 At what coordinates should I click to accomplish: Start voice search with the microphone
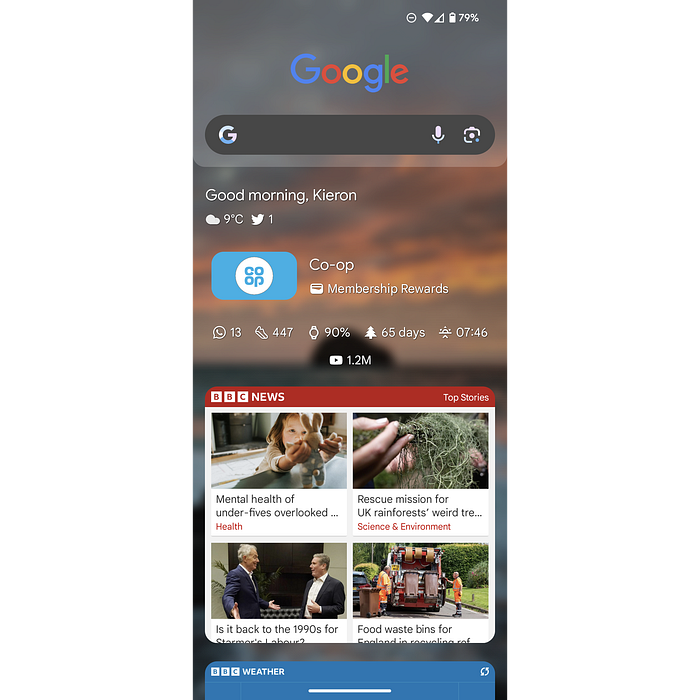point(438,135)
